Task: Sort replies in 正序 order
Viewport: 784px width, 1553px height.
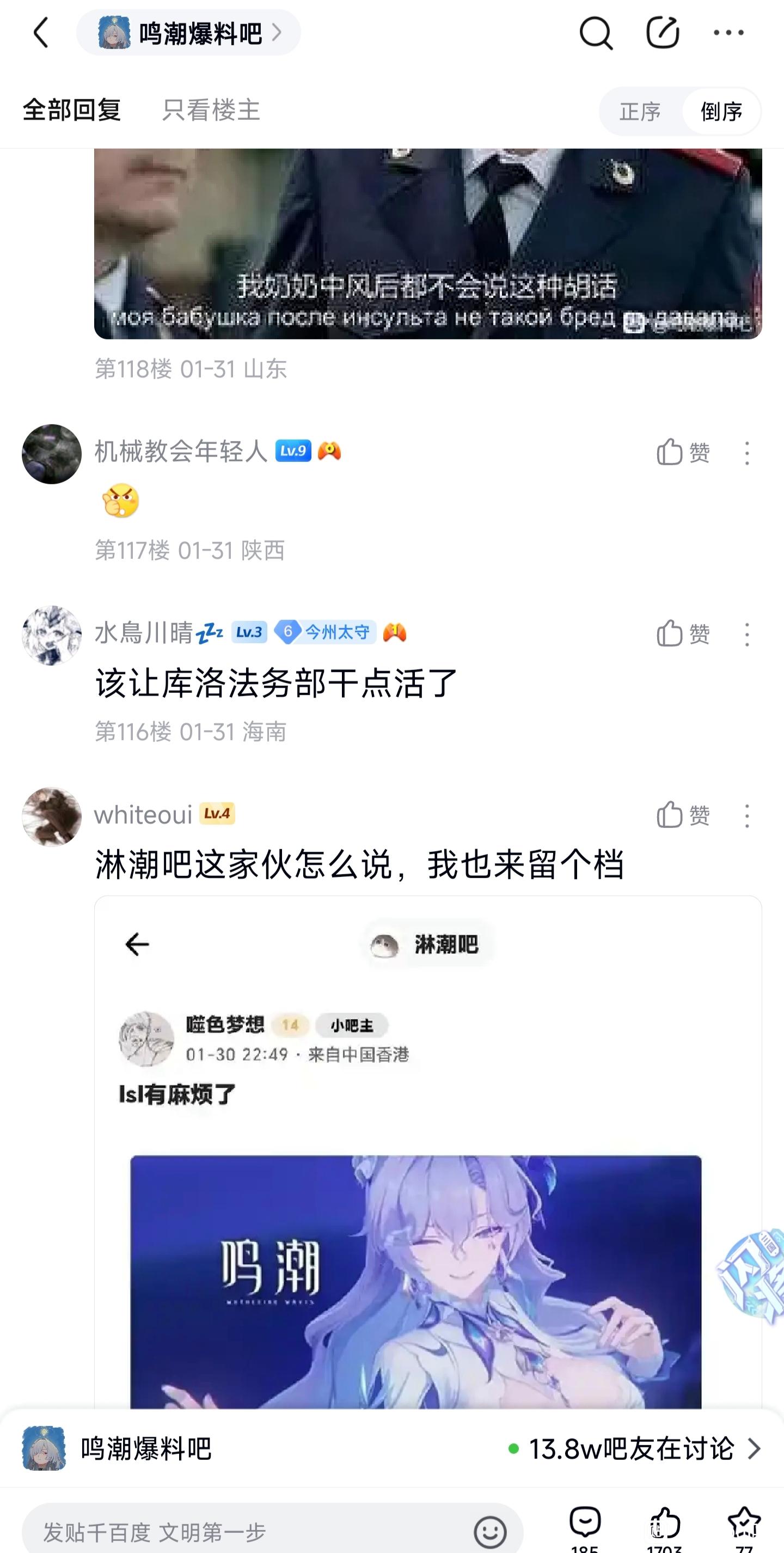Action: click(640, 112)
